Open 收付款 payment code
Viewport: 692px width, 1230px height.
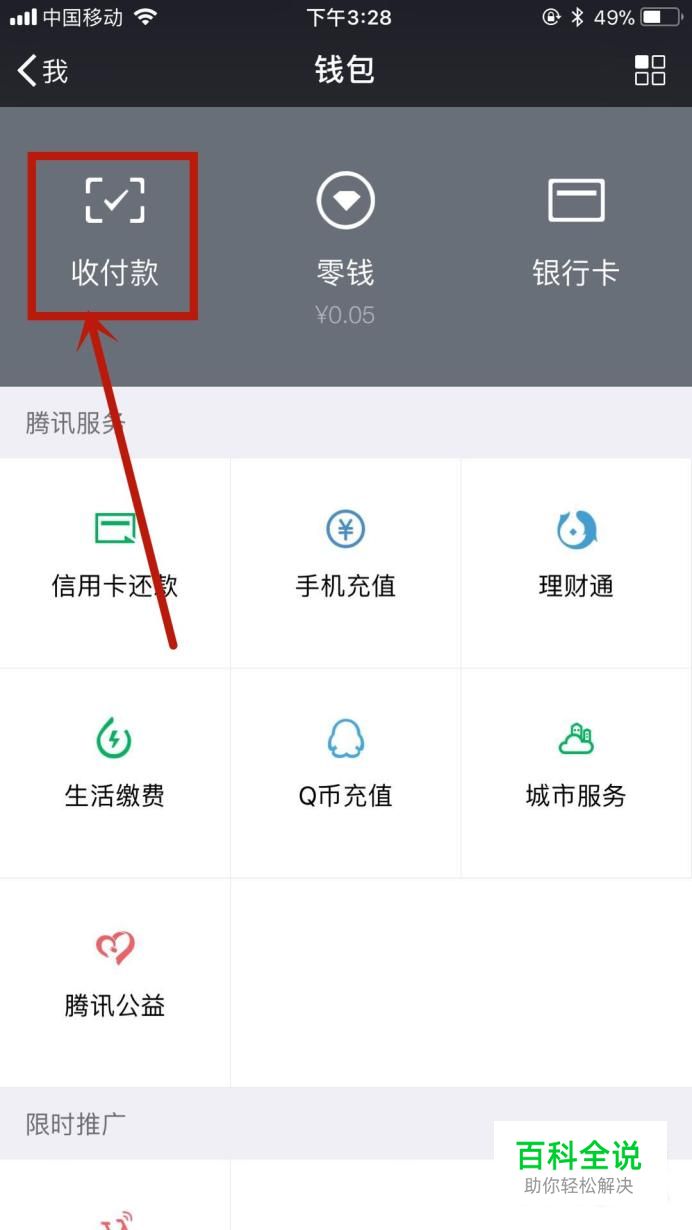[x=114, y=235]
